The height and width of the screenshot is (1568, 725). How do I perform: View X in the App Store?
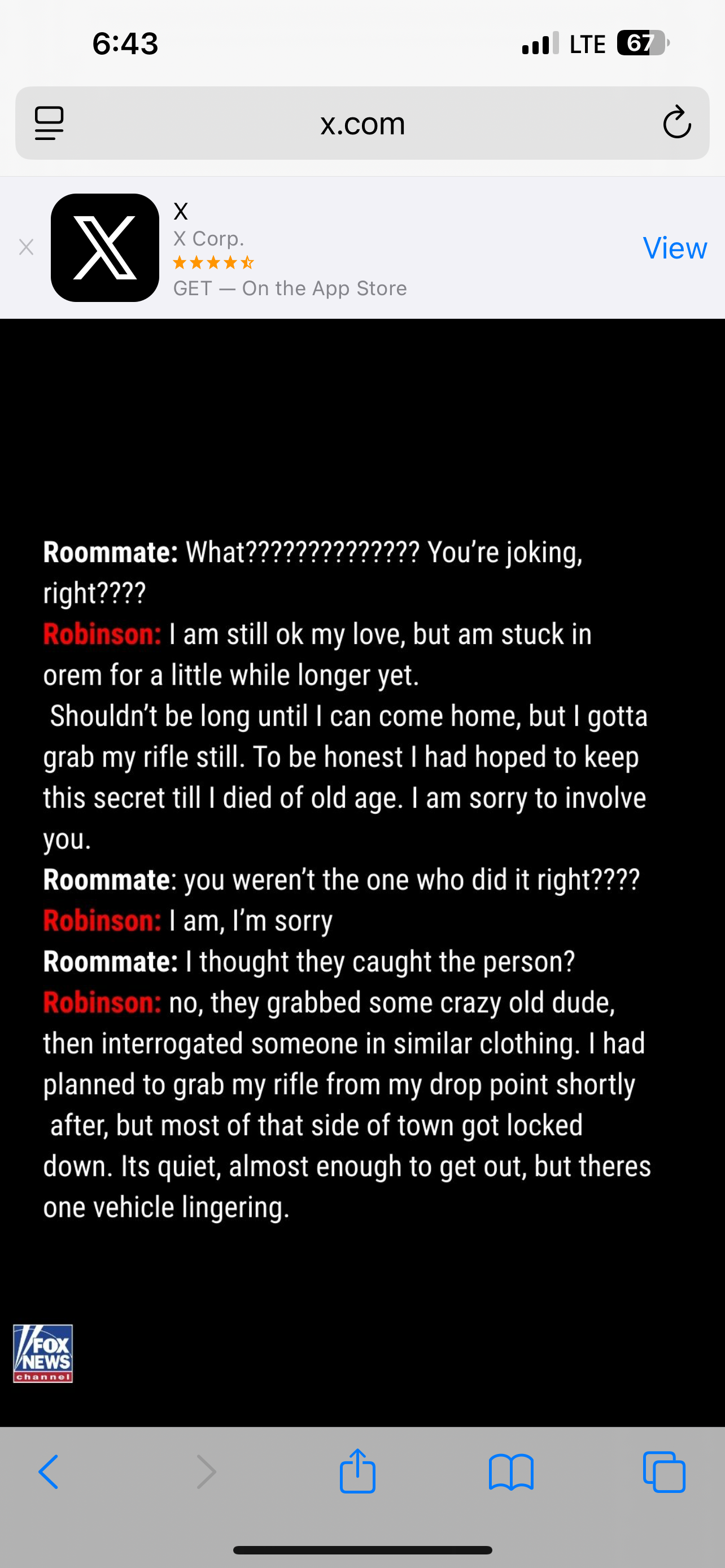tap(675, 248)
